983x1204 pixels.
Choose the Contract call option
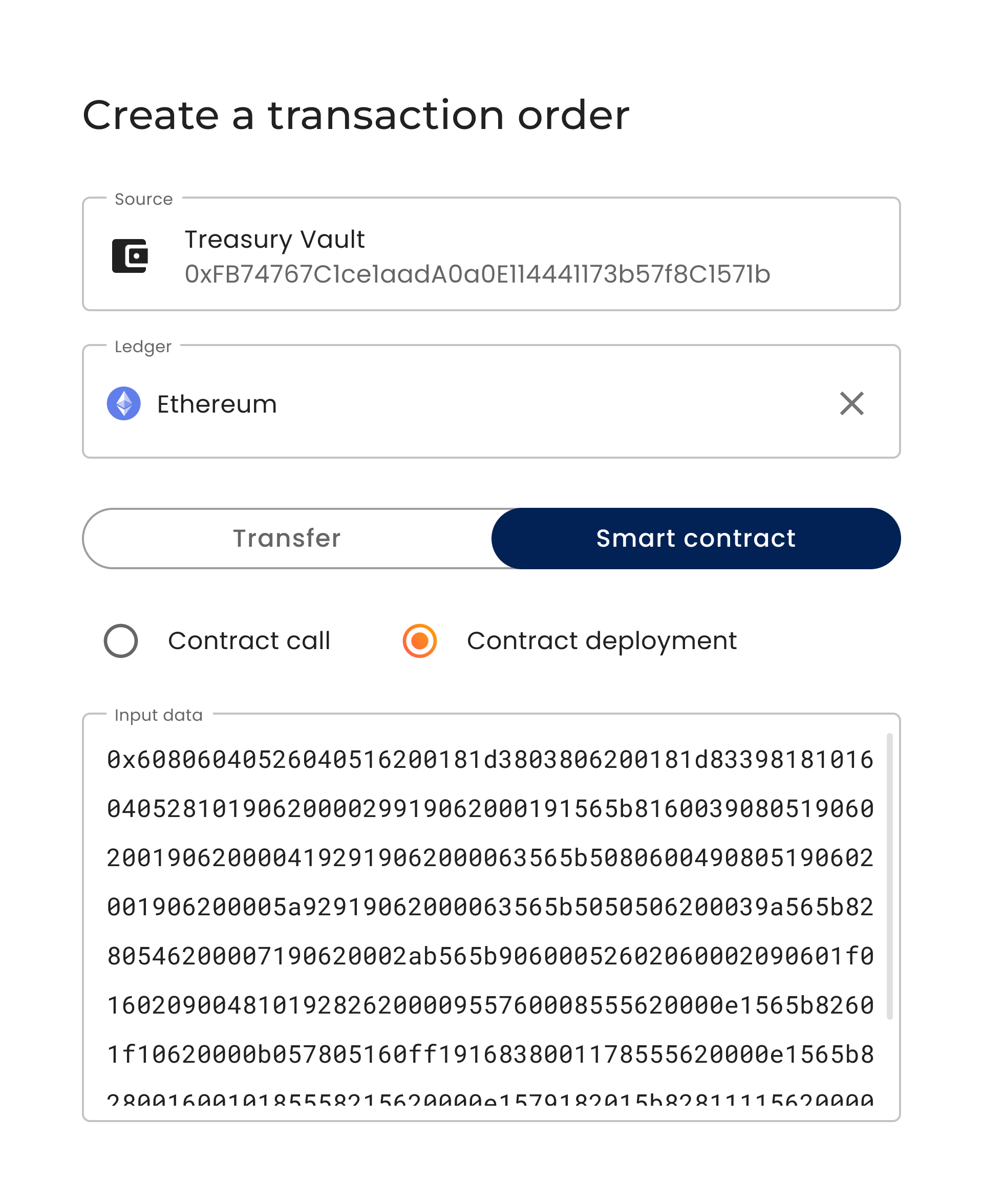point(121,641)
